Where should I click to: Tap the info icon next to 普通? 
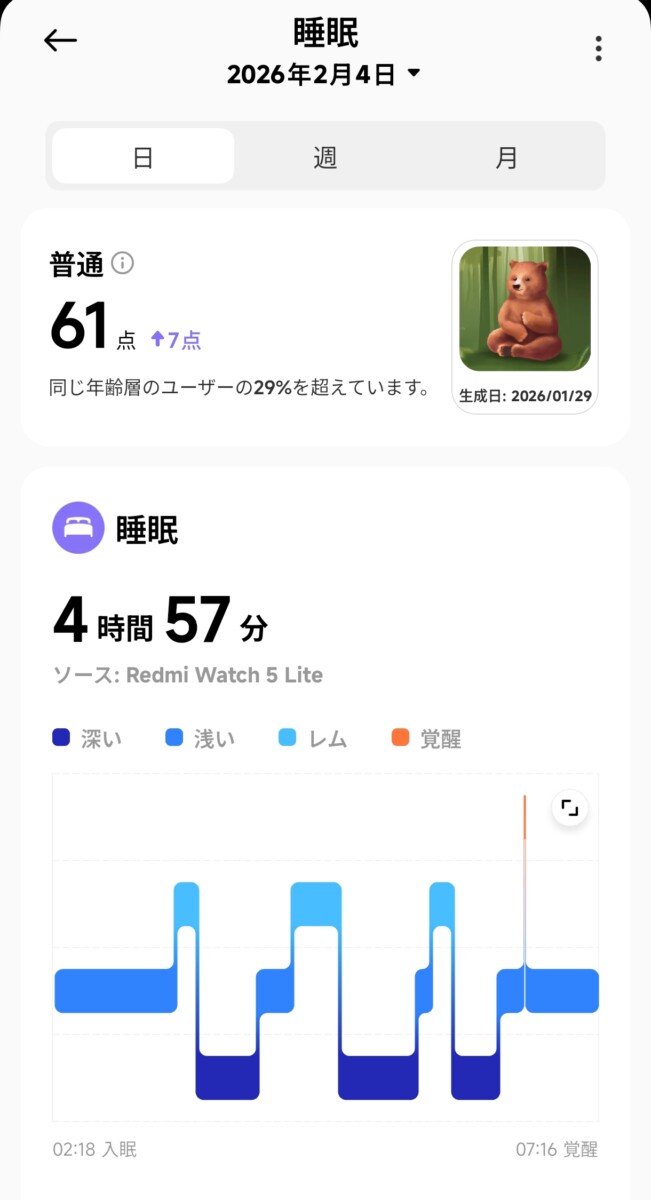coord(122,263)
